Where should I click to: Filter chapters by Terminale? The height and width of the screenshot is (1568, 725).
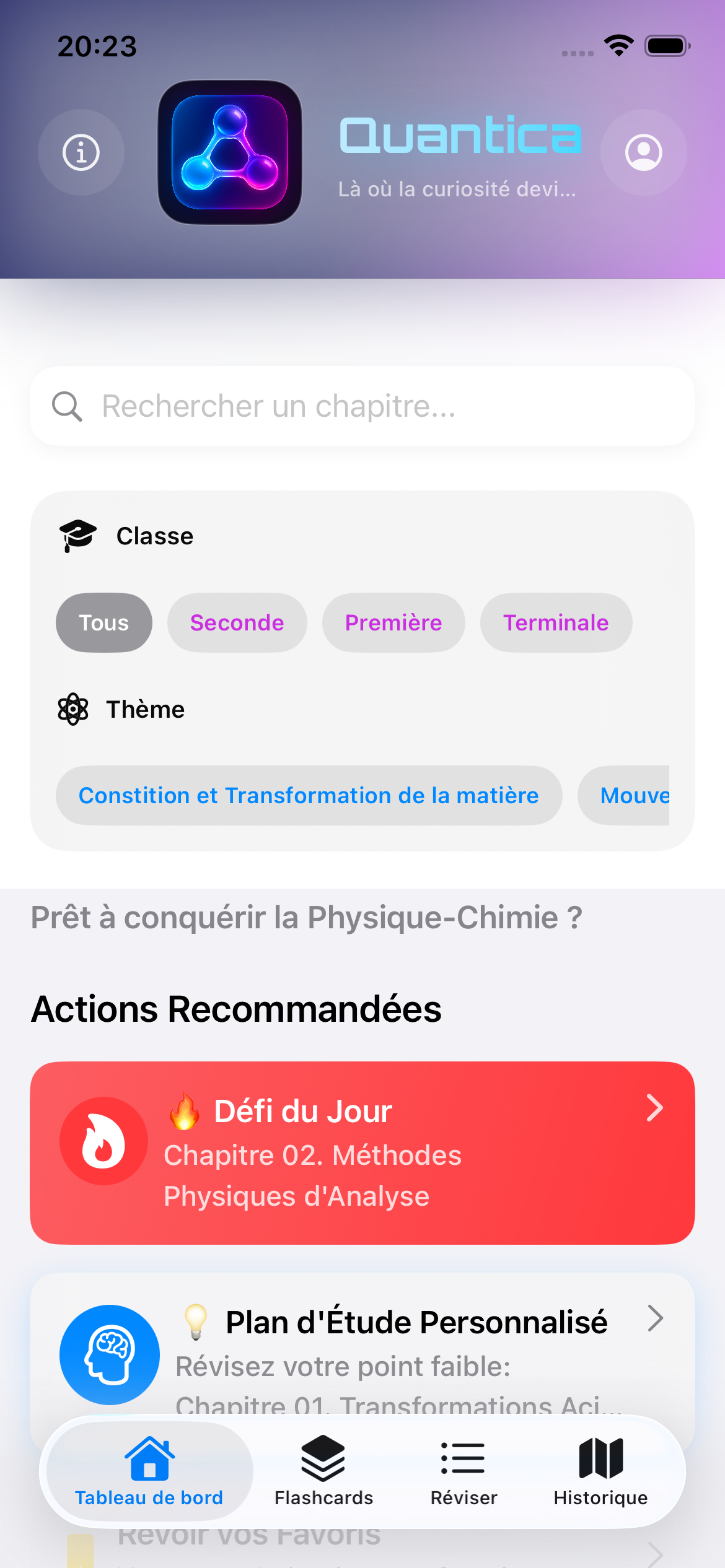[556, 622]
